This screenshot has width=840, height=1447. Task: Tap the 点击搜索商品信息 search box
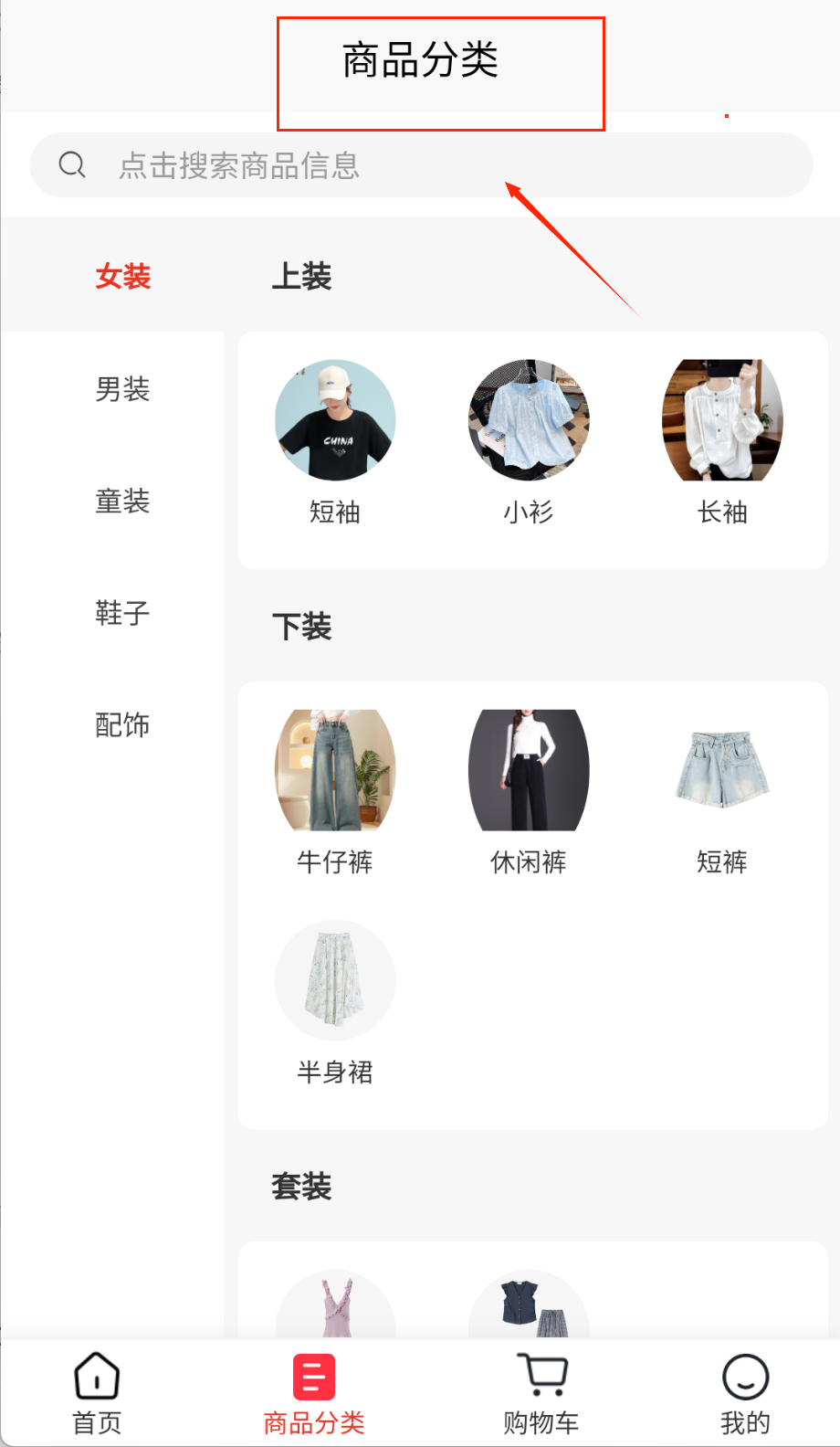click(420, 165)
